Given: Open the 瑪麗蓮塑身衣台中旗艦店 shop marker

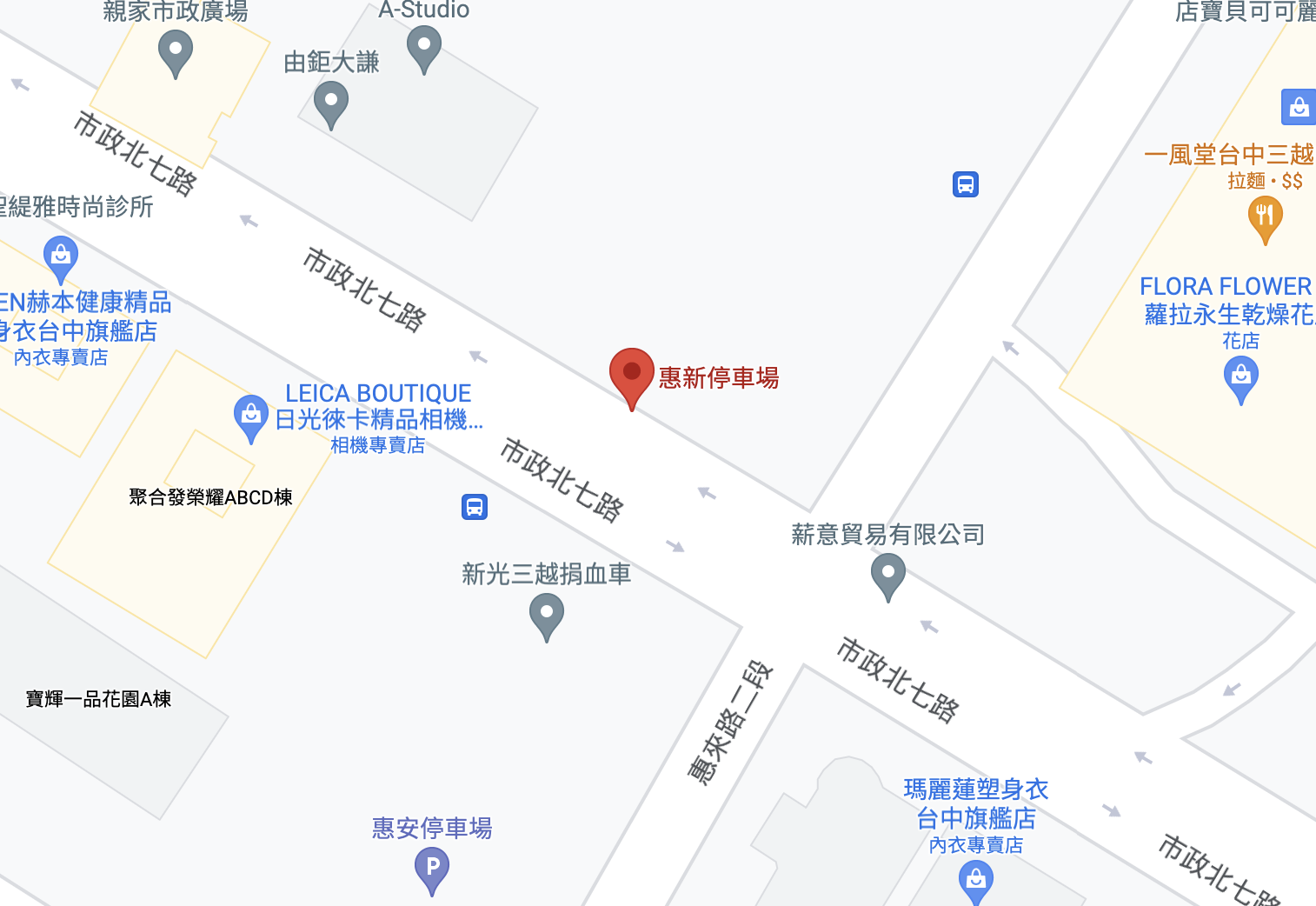Looking at the screenshot, I should click(976, 880).
